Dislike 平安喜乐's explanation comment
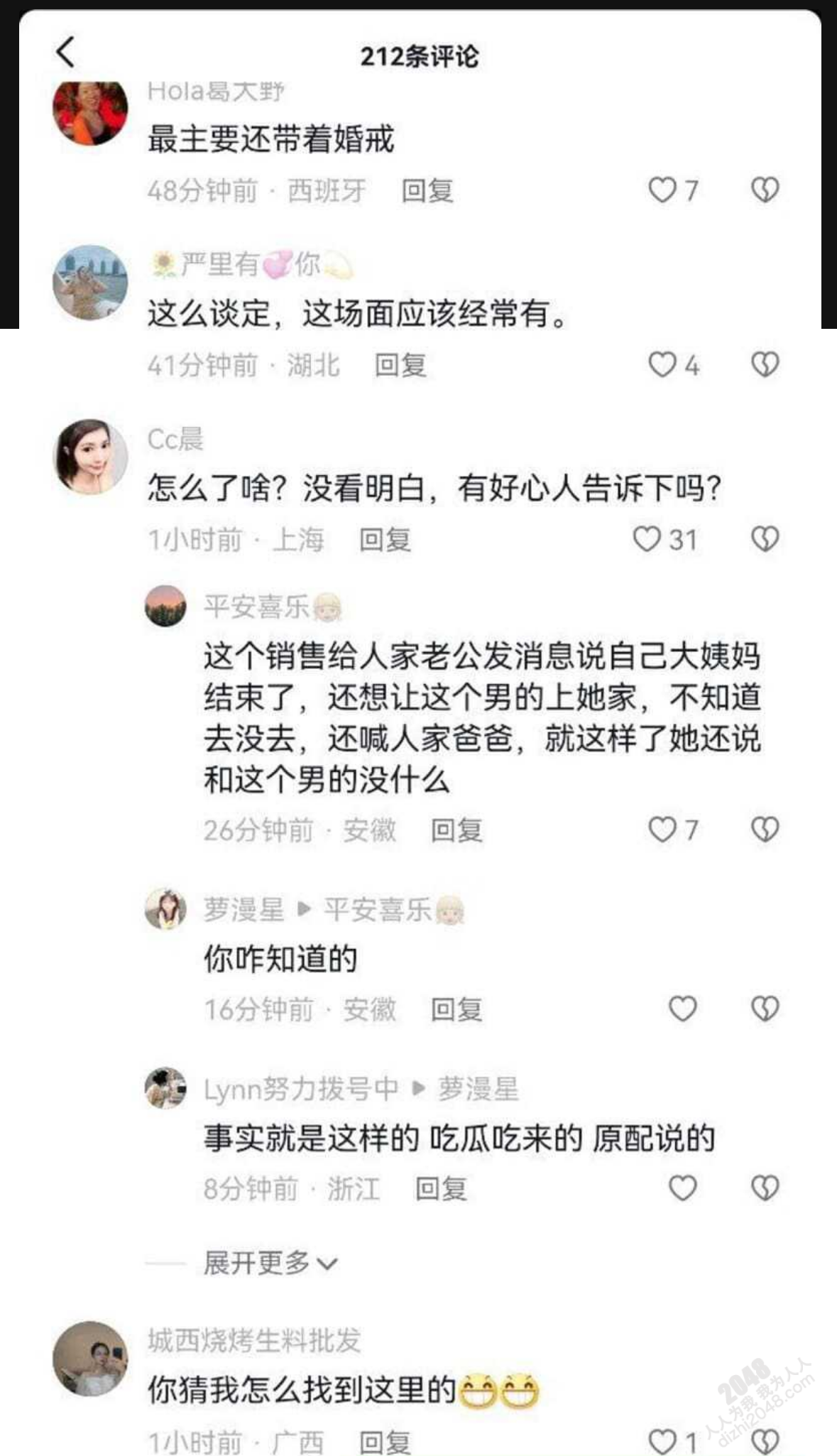This screenshot has height=1456, width=837. (x=765, y=829)
